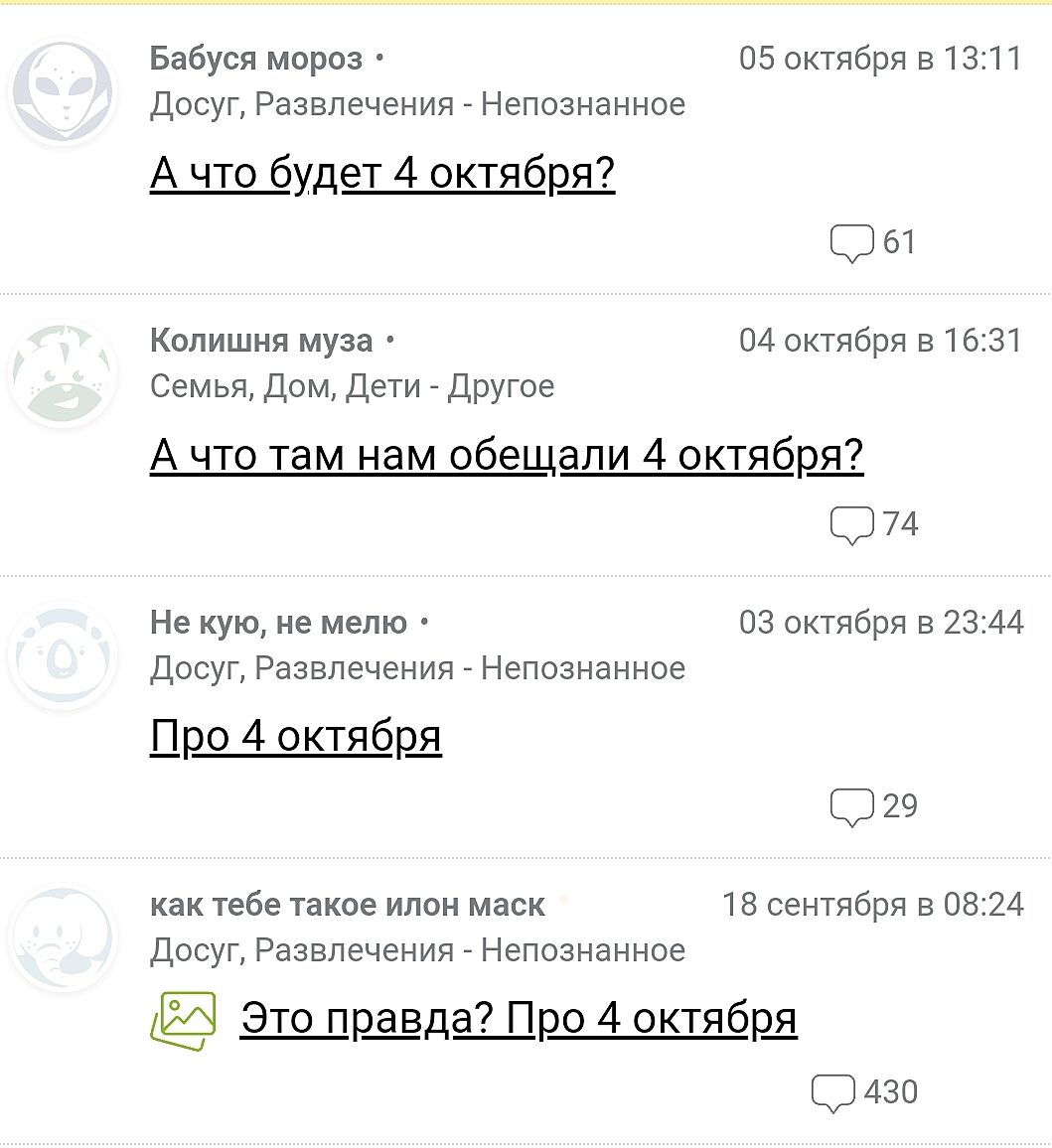The height and width of the screenshot is (1148, 1052).
Task: Open the author profile "Не кую, не мелю"
Action: (x=278, y=624)
